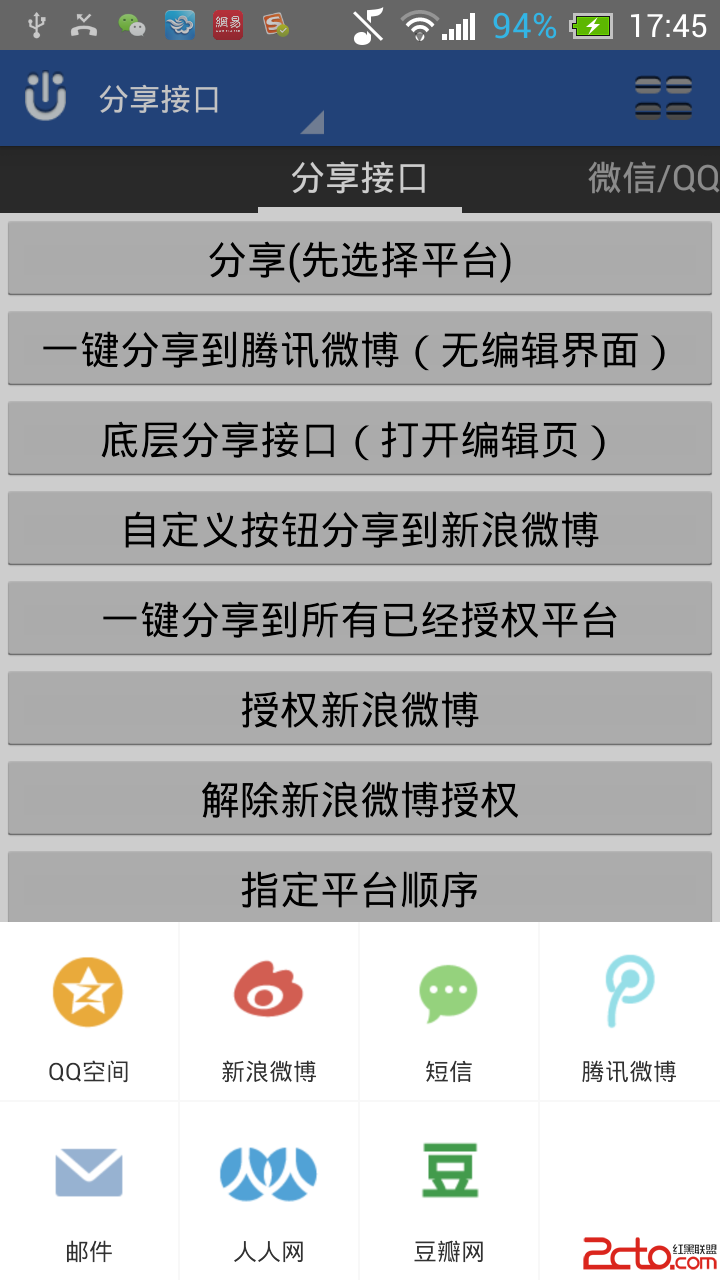Share to 豆瓣网
The image size is (720, 1280).
coord(449,1192)
